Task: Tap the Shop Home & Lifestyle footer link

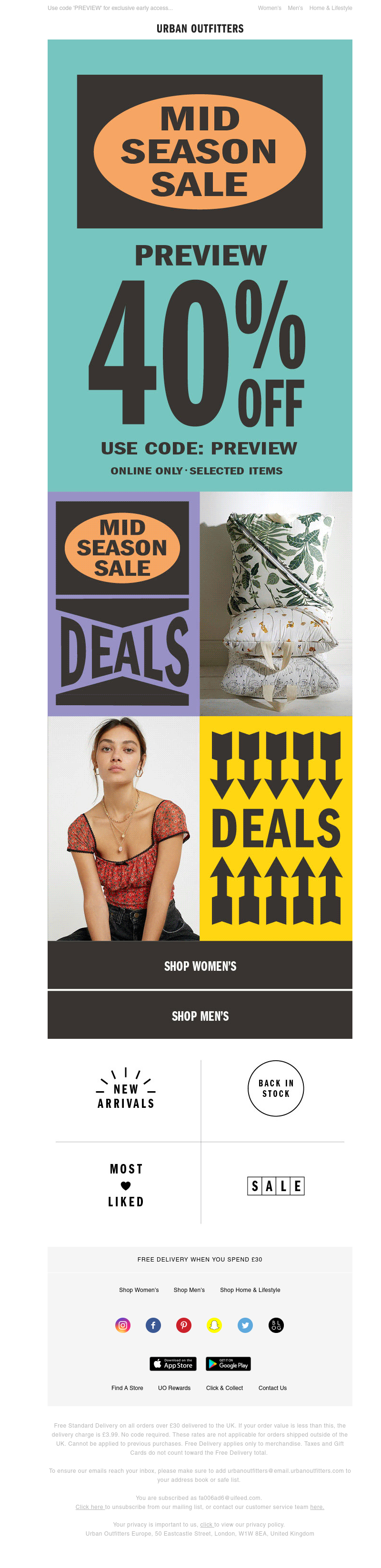Action: [x=250, y=1290]
